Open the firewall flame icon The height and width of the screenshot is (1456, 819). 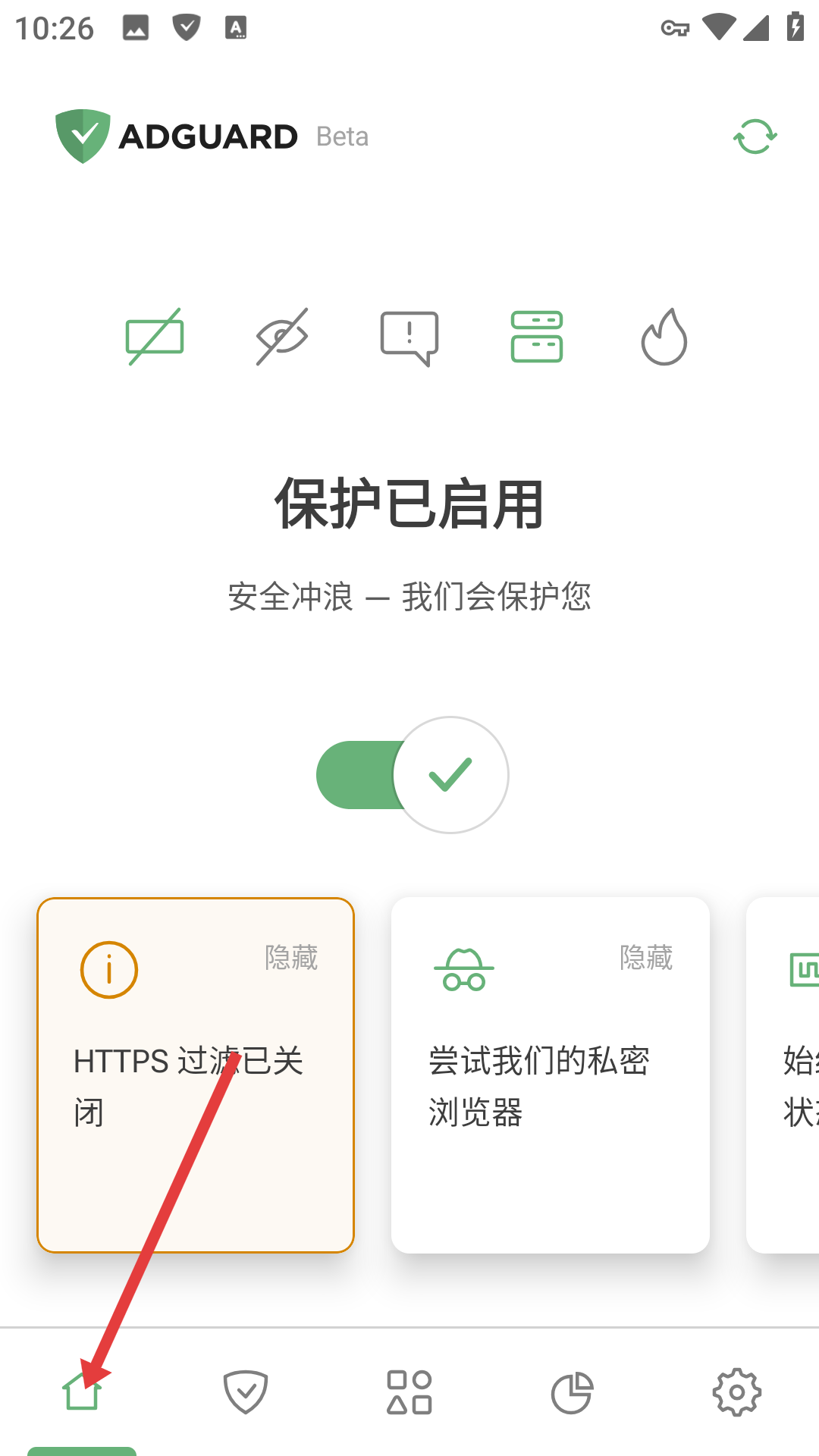(x=664, y=337)
